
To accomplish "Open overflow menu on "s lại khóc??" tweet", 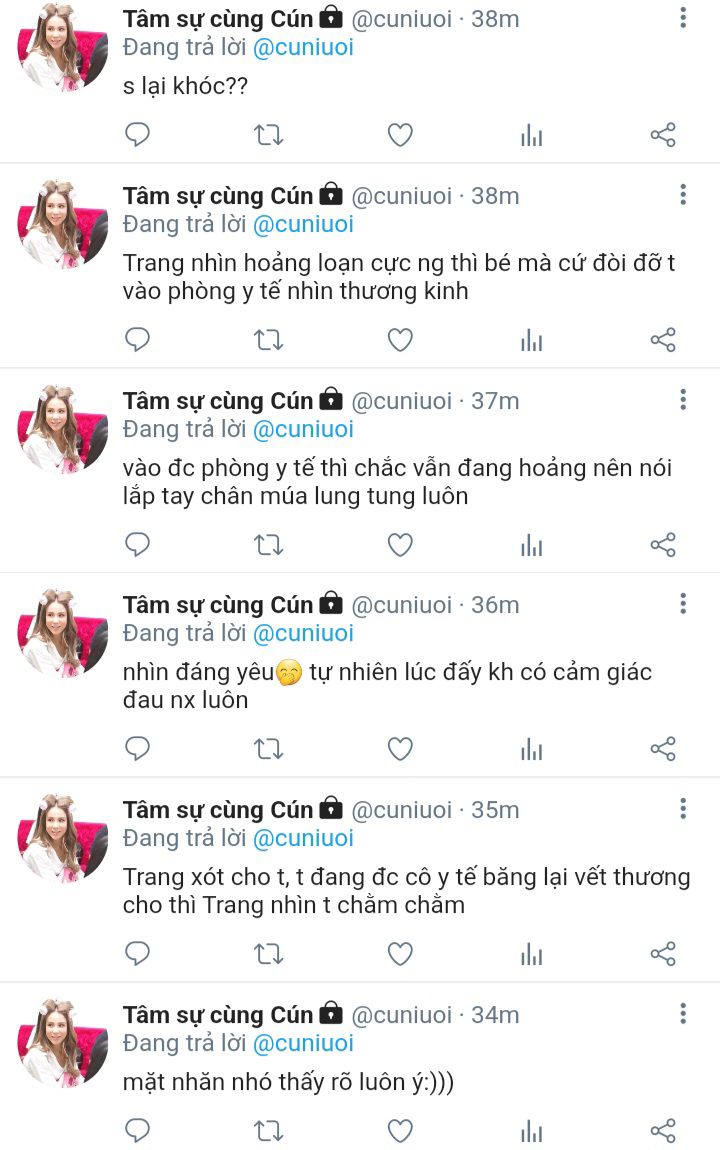I will click(683, 18).
